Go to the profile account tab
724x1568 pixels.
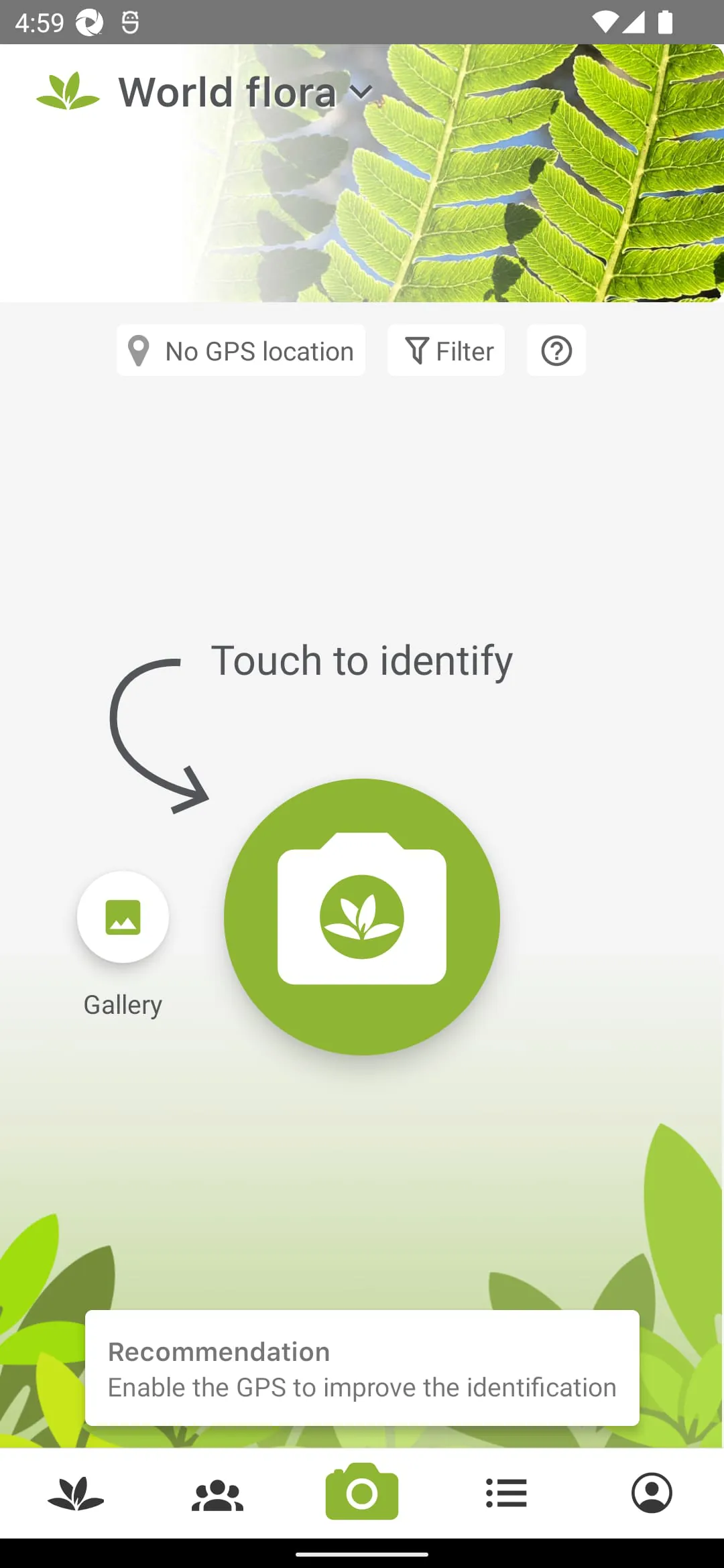point(652,1493)
